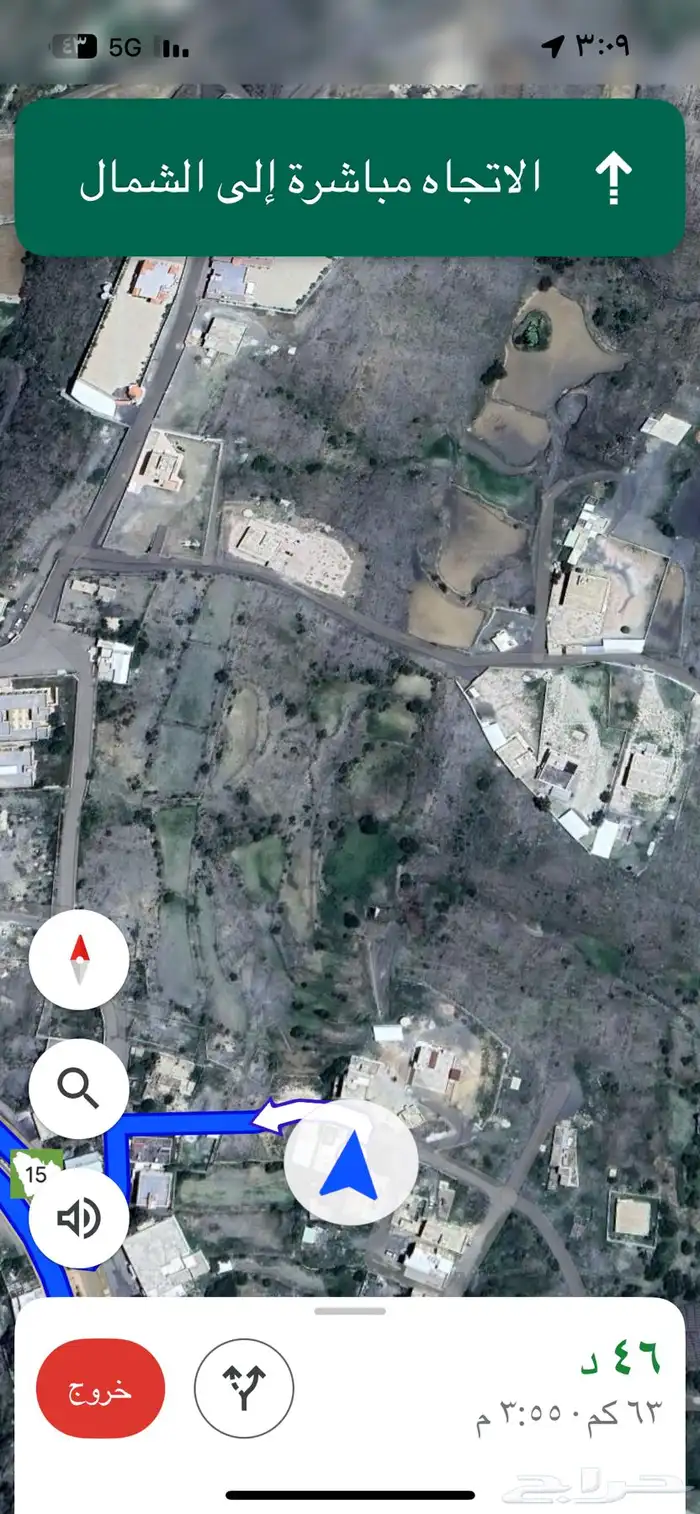Tap the red خروج exit button
700x1514 pixels.
[100, 1389]
